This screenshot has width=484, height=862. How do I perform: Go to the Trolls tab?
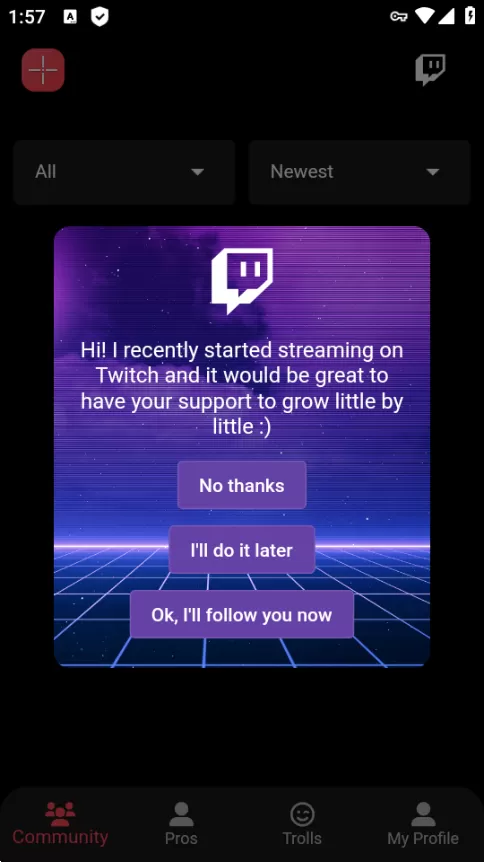(302, 824)
